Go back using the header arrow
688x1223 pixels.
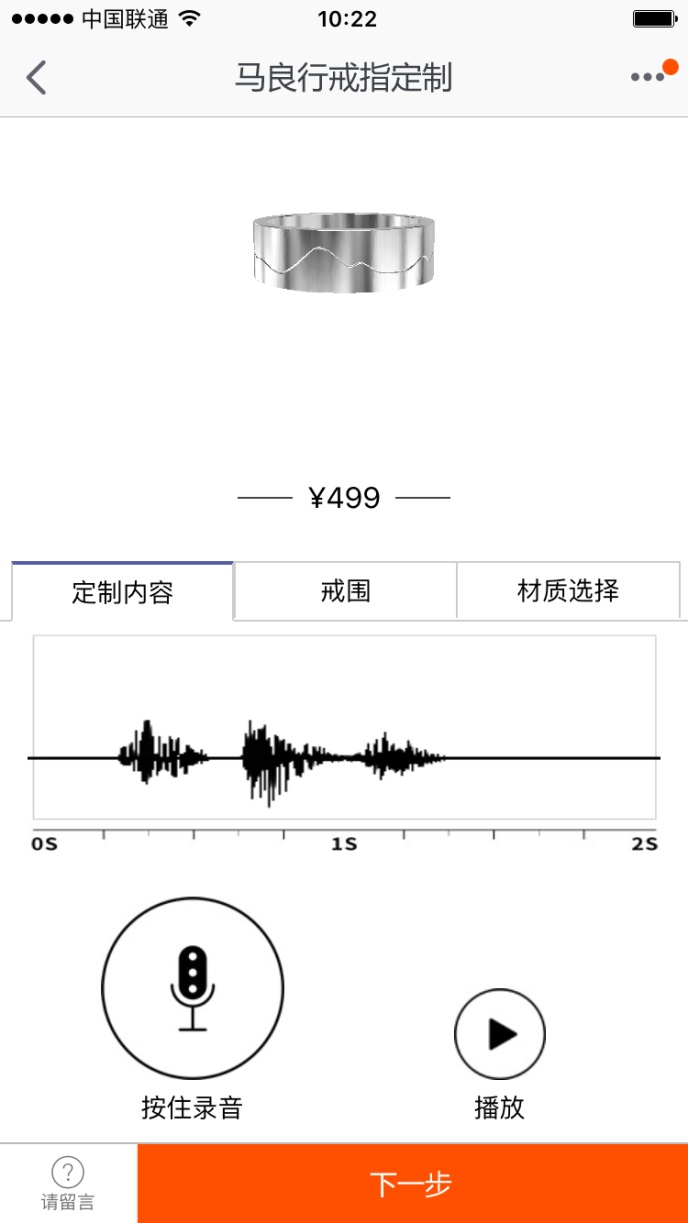coord(37,77)
